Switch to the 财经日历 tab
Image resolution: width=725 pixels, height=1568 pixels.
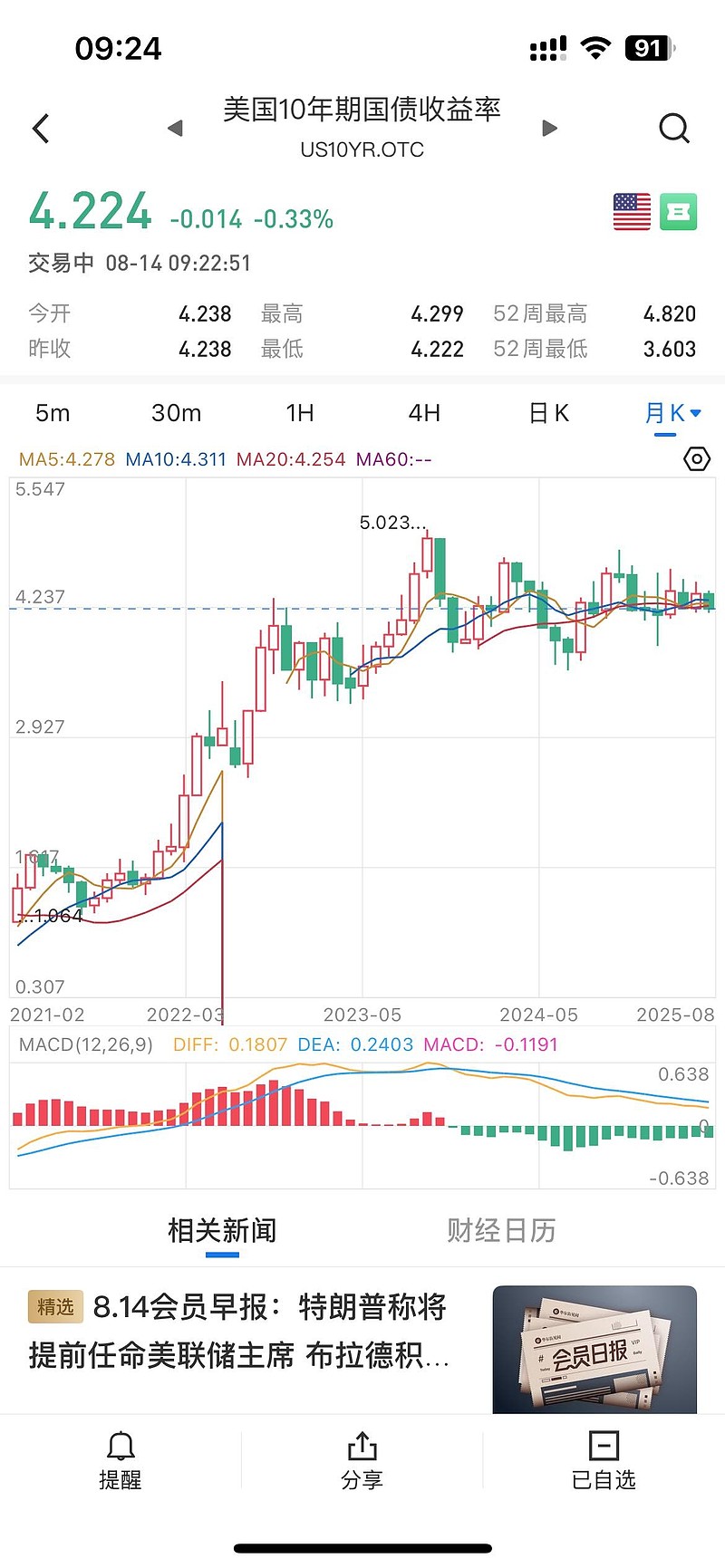(501, 1230)
